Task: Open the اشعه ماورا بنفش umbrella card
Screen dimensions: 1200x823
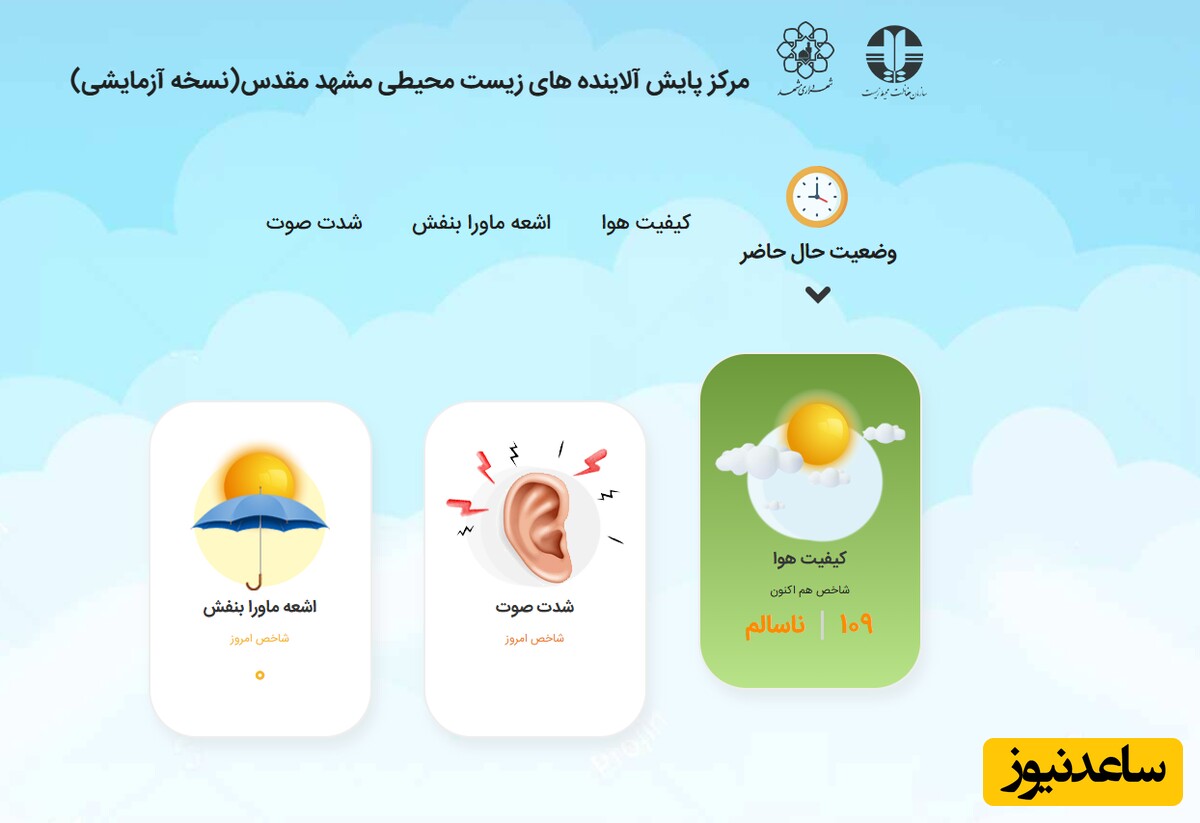Action: (260, 569)
